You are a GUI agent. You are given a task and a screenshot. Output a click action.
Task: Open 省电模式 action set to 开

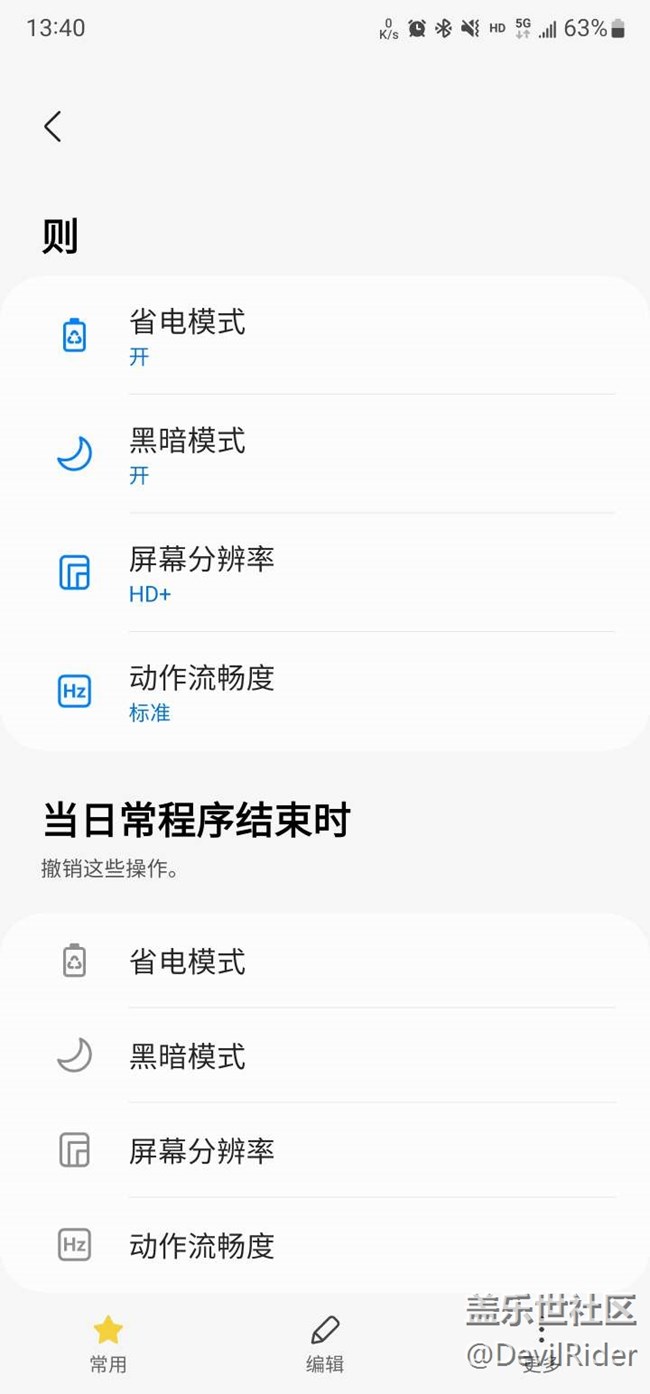pos(325,335)
